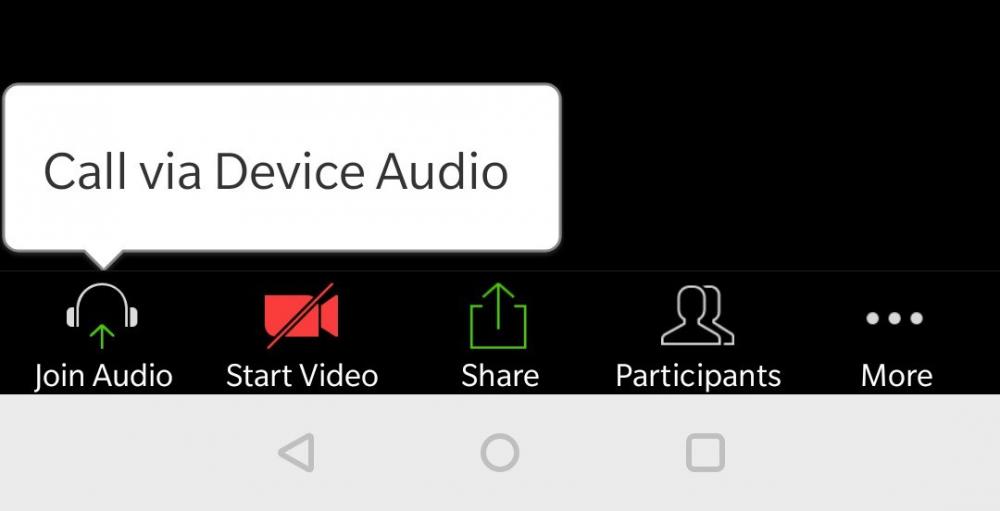This screenshot has width=1000, height=511.
Task: Tap Join Audio in the toolbar
Action: click(103, 336)
